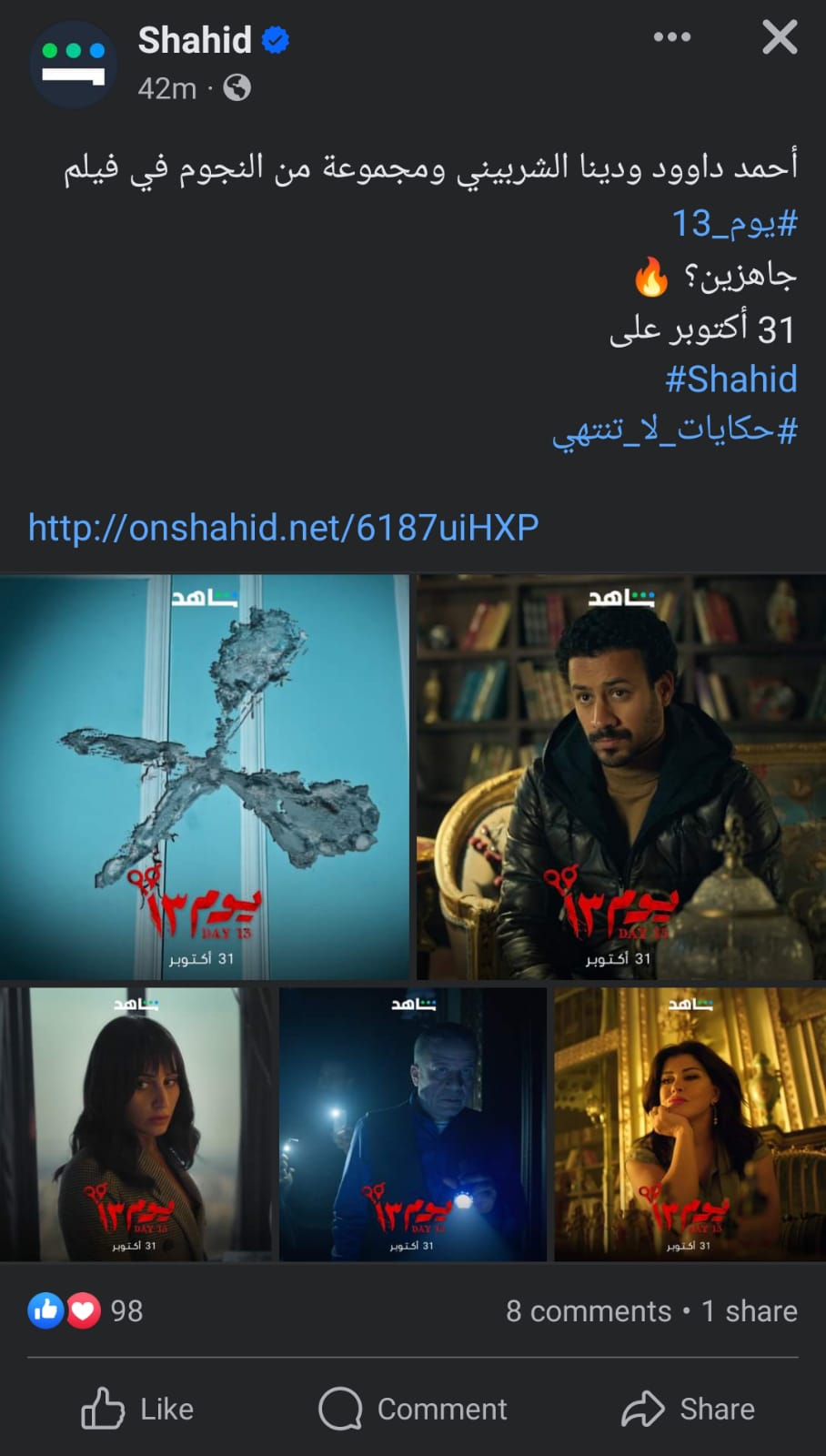The height and width of the screenshot is (1456, 826).
Task: View the 8 comments
Action: (x=588, y=1310)
